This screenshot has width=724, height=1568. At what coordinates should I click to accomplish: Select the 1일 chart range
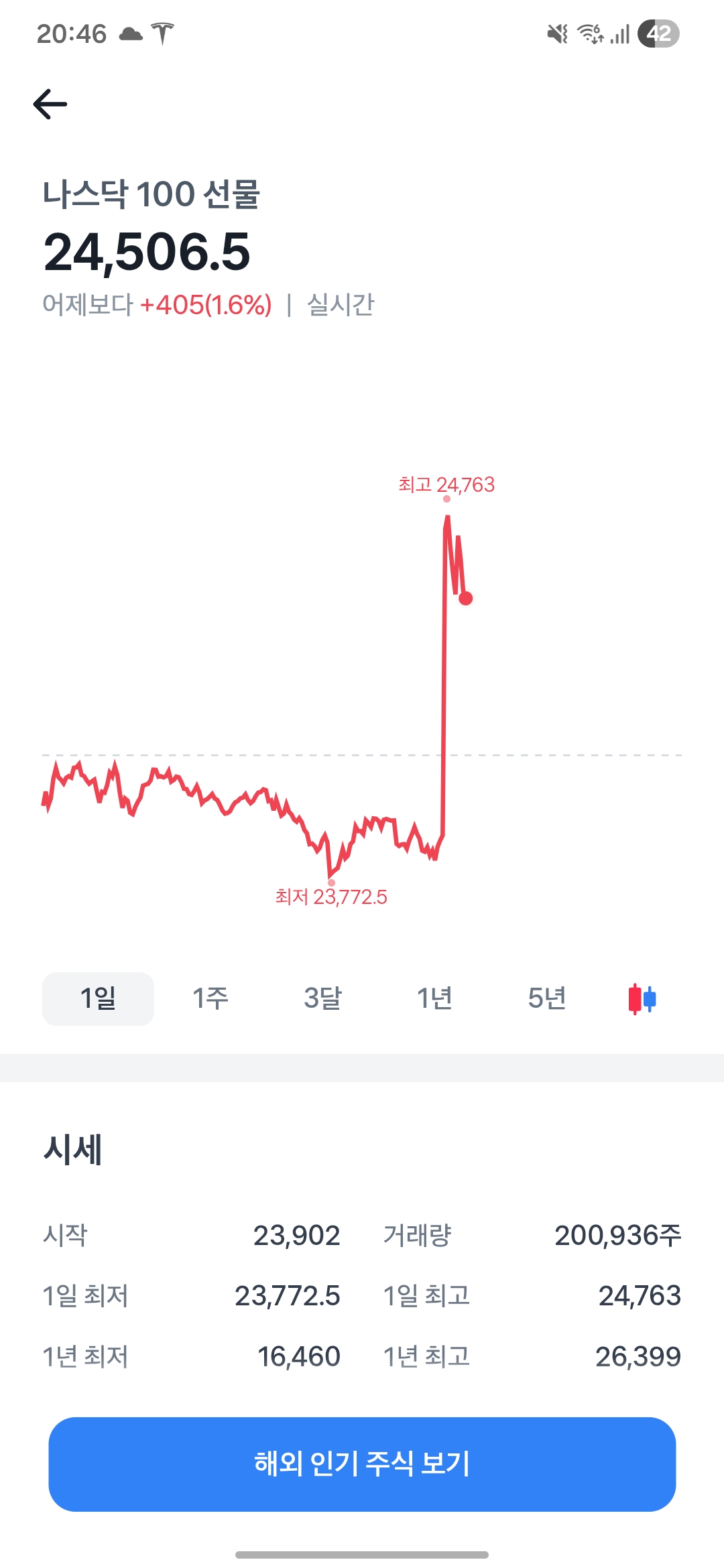pos(98,998)
